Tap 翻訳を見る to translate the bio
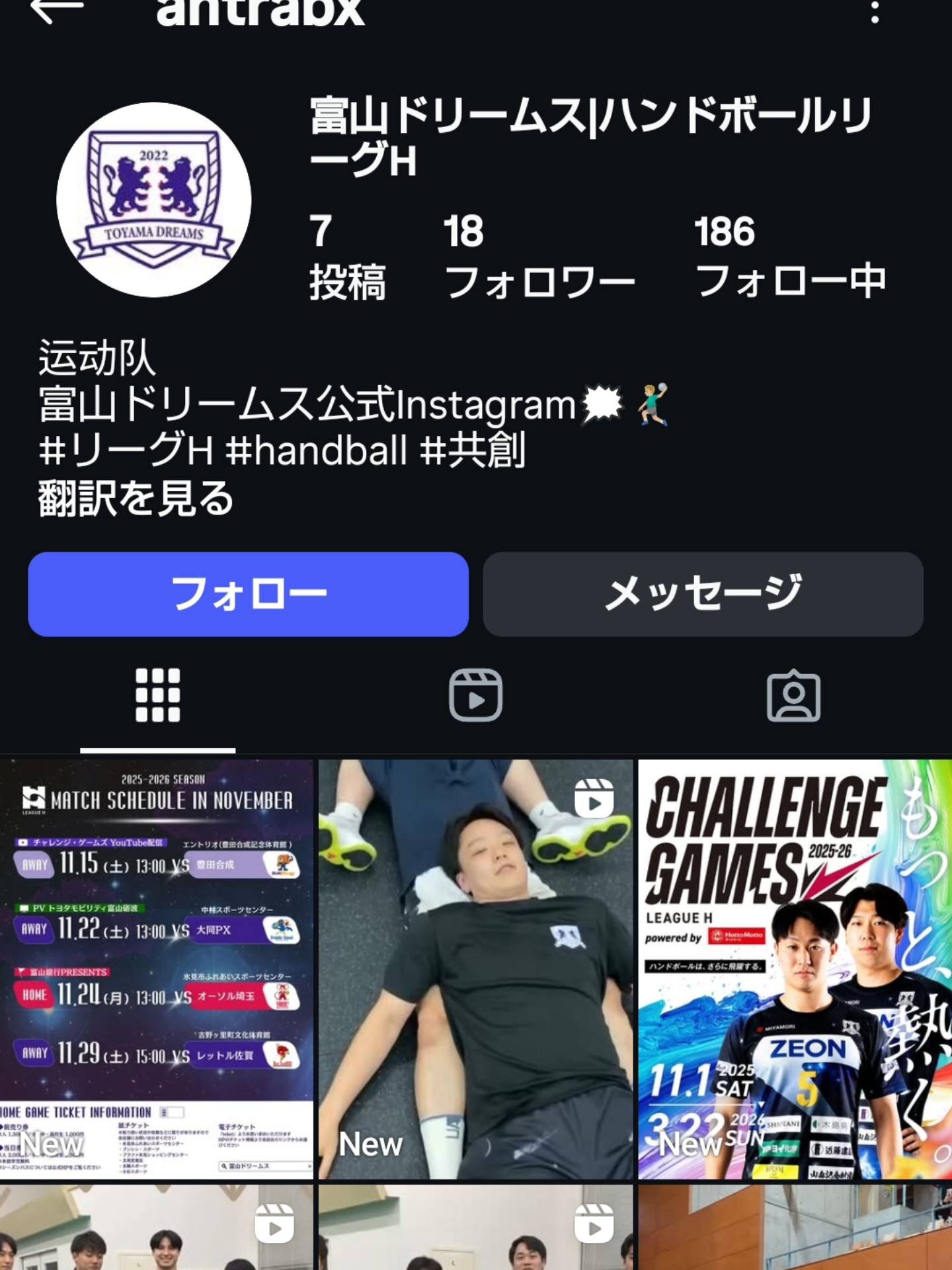This screenshot has width=952, height=1270. point(136,498)
